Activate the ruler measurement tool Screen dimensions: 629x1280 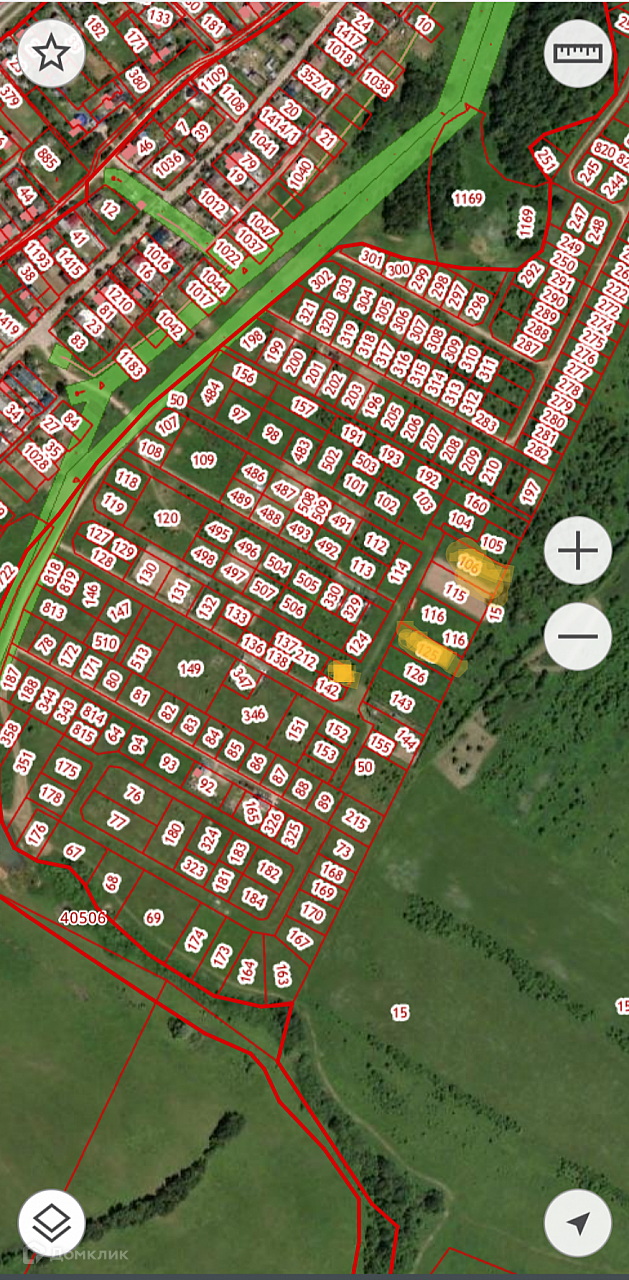[578, 54]
